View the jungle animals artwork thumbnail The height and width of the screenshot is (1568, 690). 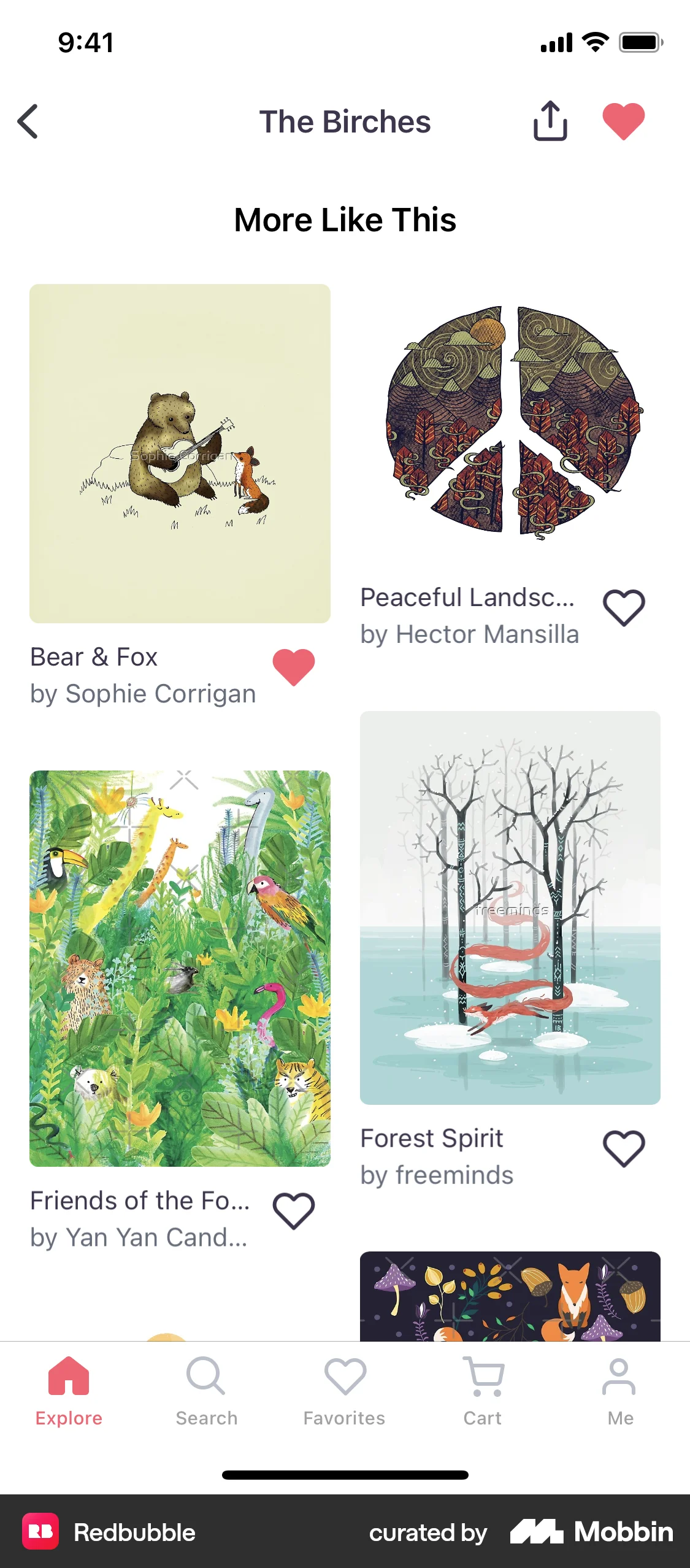179,968
